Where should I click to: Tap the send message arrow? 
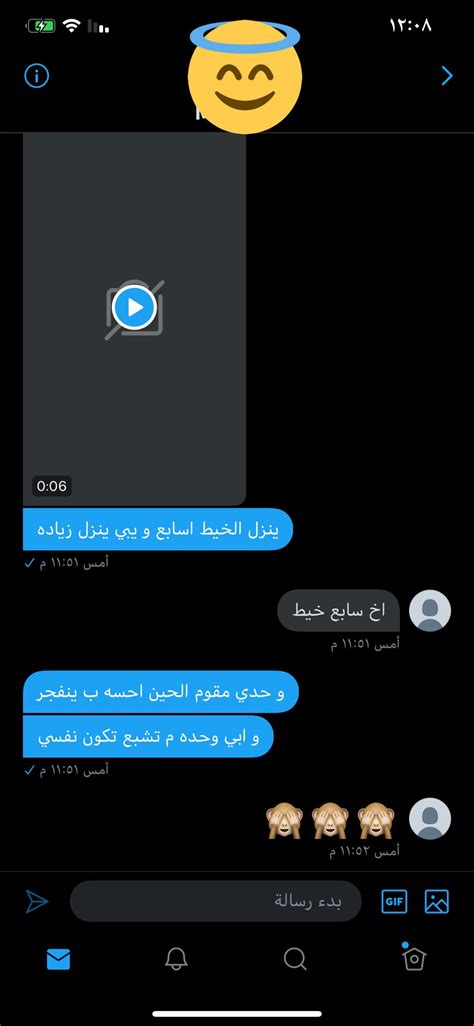pyautogui.click(x=37, y=902)
